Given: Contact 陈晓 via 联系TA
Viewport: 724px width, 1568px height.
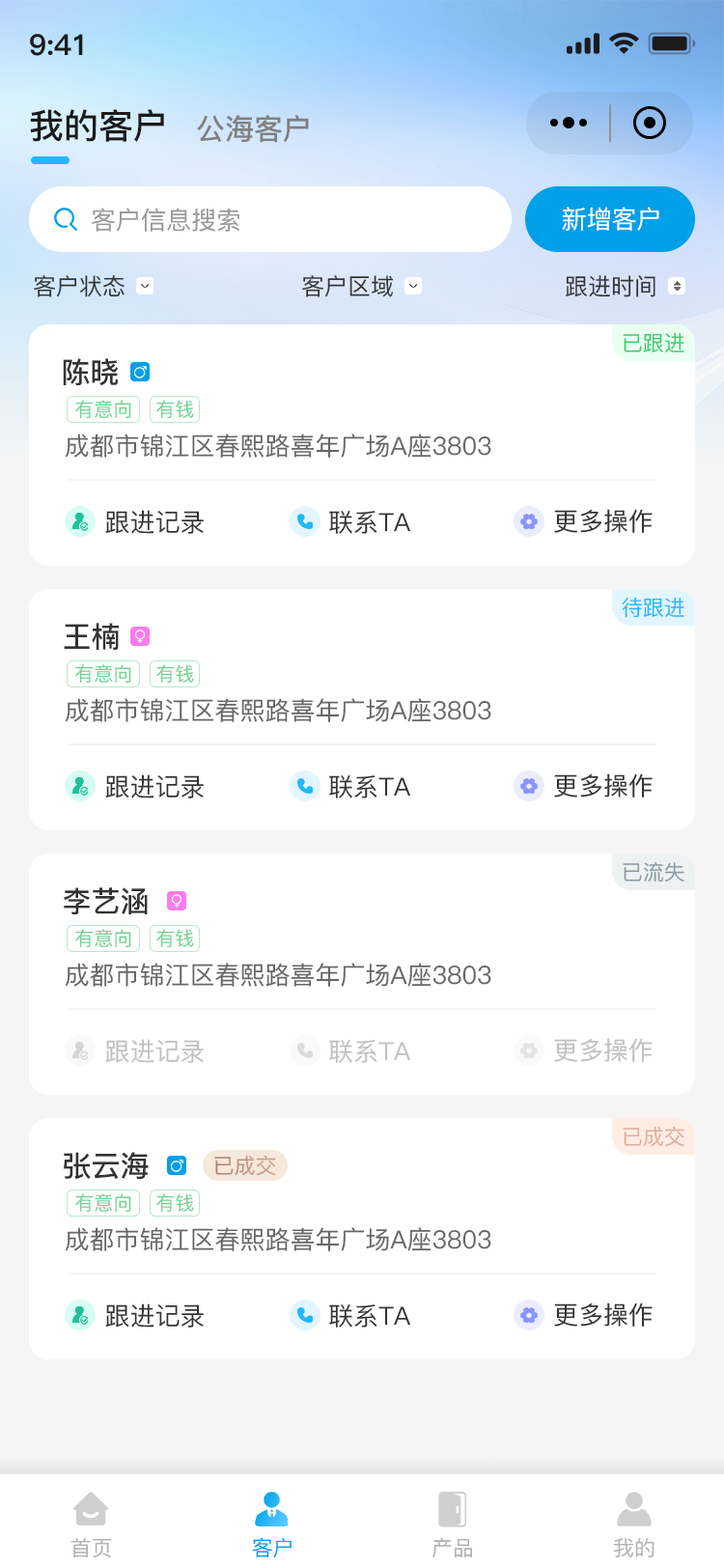Looking at the screenshot, I should (x=350, y=522).
